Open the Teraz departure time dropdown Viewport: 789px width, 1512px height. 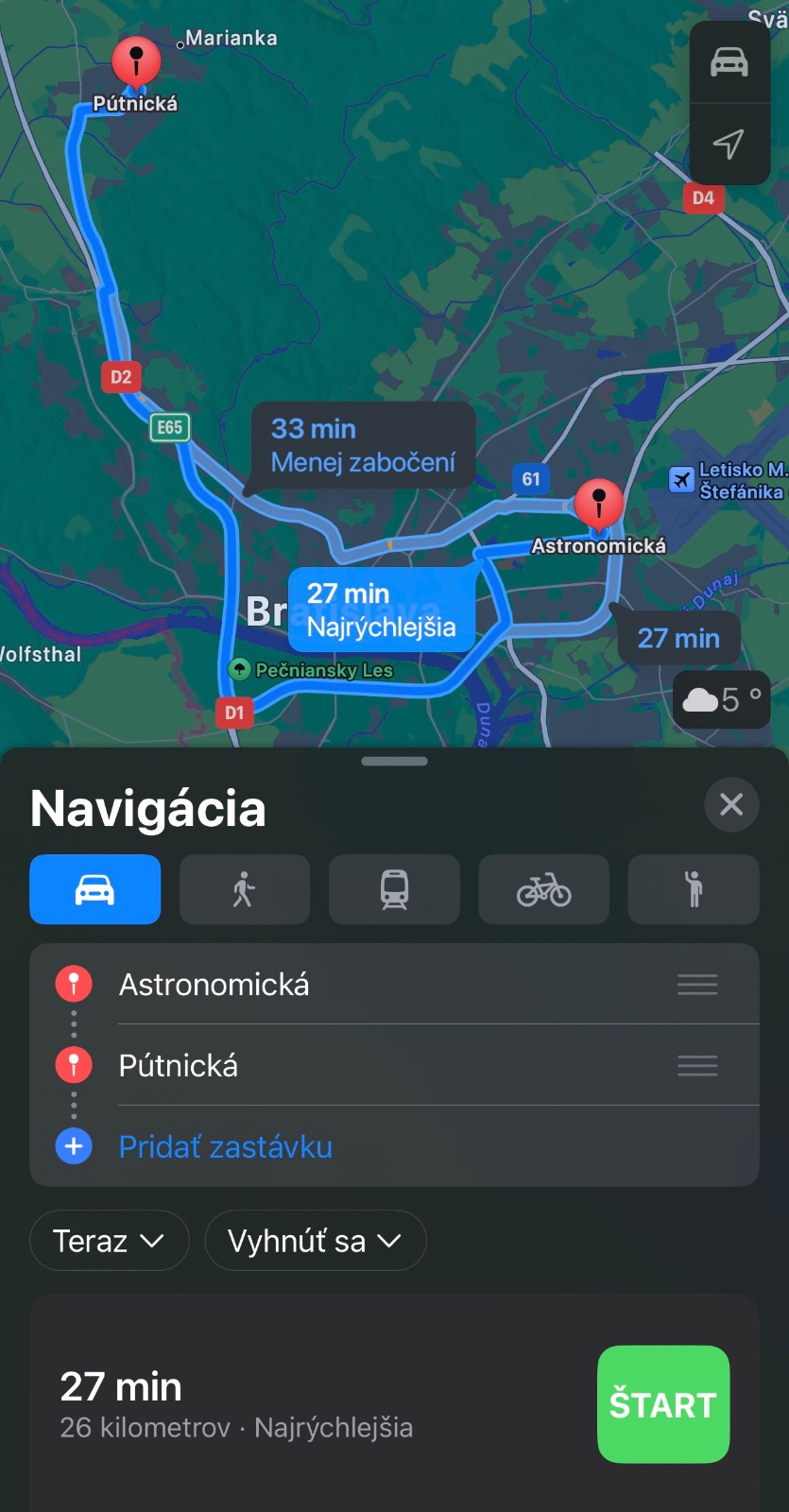(109, 1241)
